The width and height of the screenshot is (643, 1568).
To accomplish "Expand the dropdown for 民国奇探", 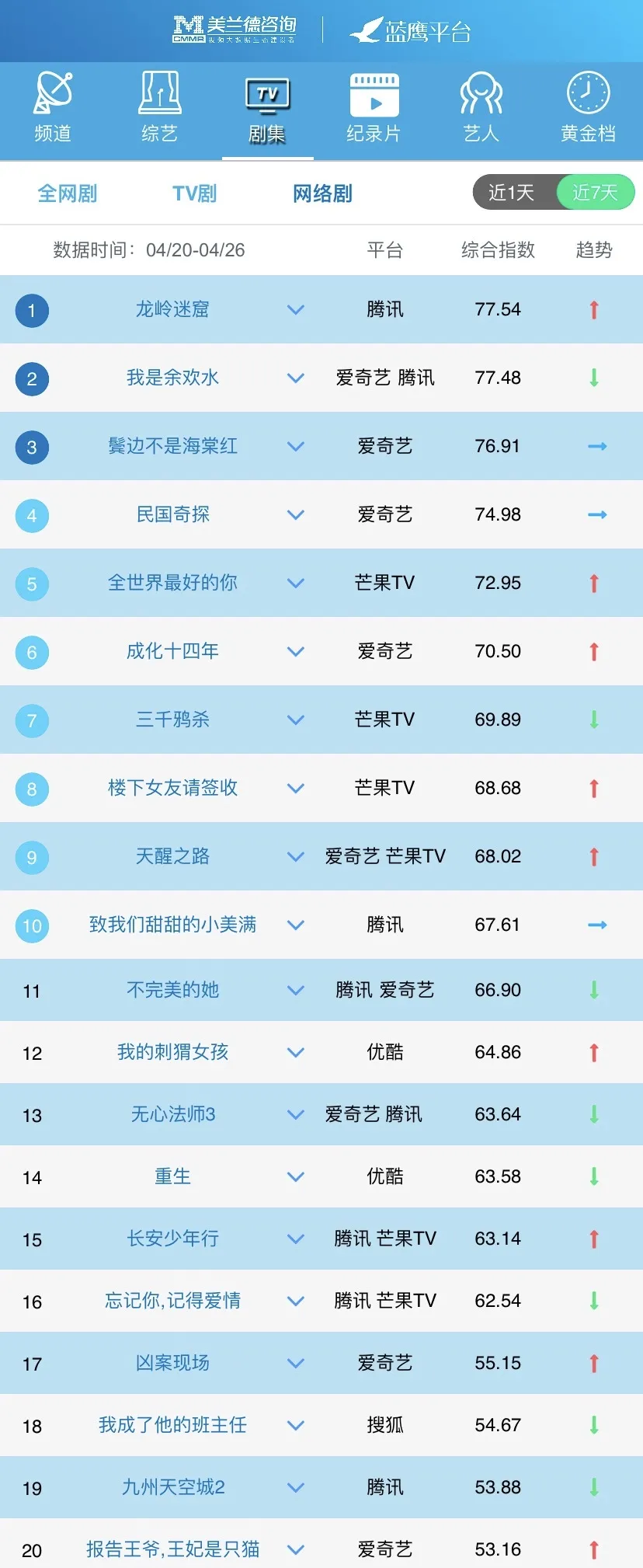I will 295,514.
